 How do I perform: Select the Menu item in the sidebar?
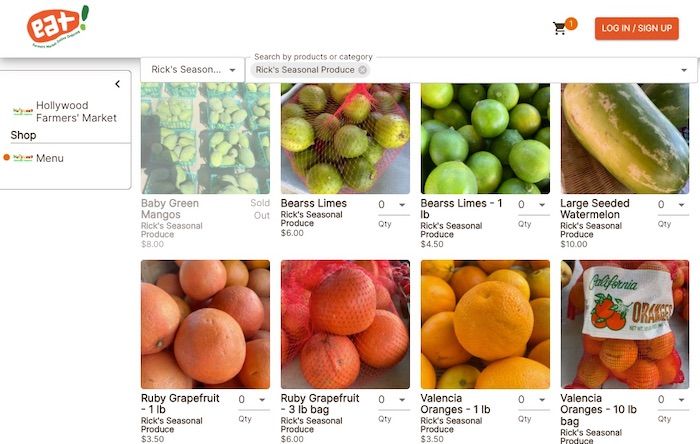[x=49, y=158]
